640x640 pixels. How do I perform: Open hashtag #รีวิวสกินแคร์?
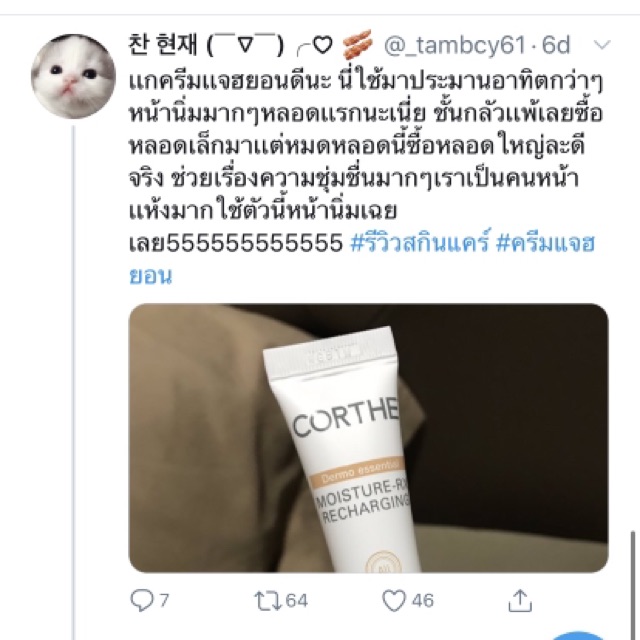[420, 243]
